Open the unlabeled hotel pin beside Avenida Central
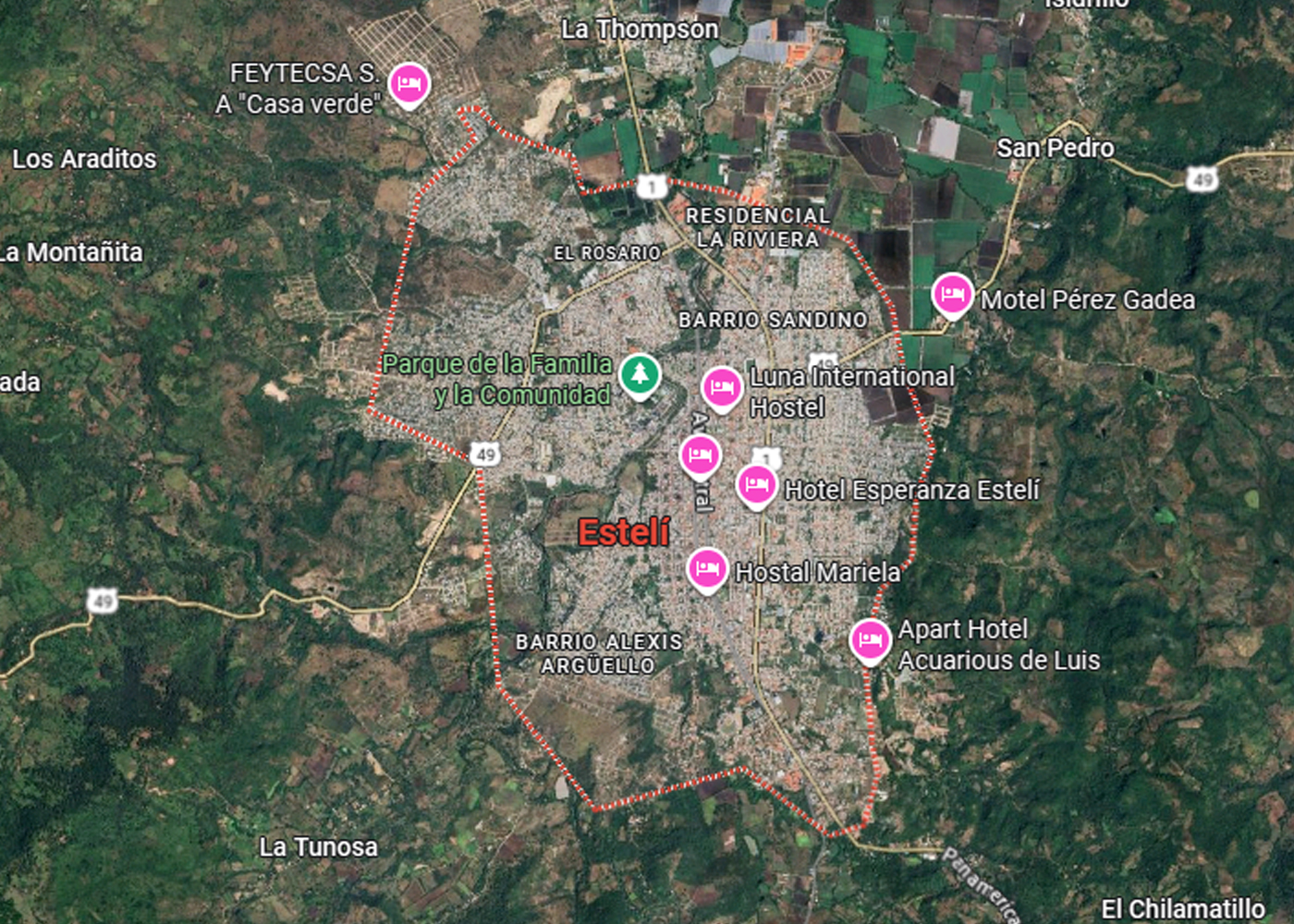The image size is (1294, 924). click(700, 455)
